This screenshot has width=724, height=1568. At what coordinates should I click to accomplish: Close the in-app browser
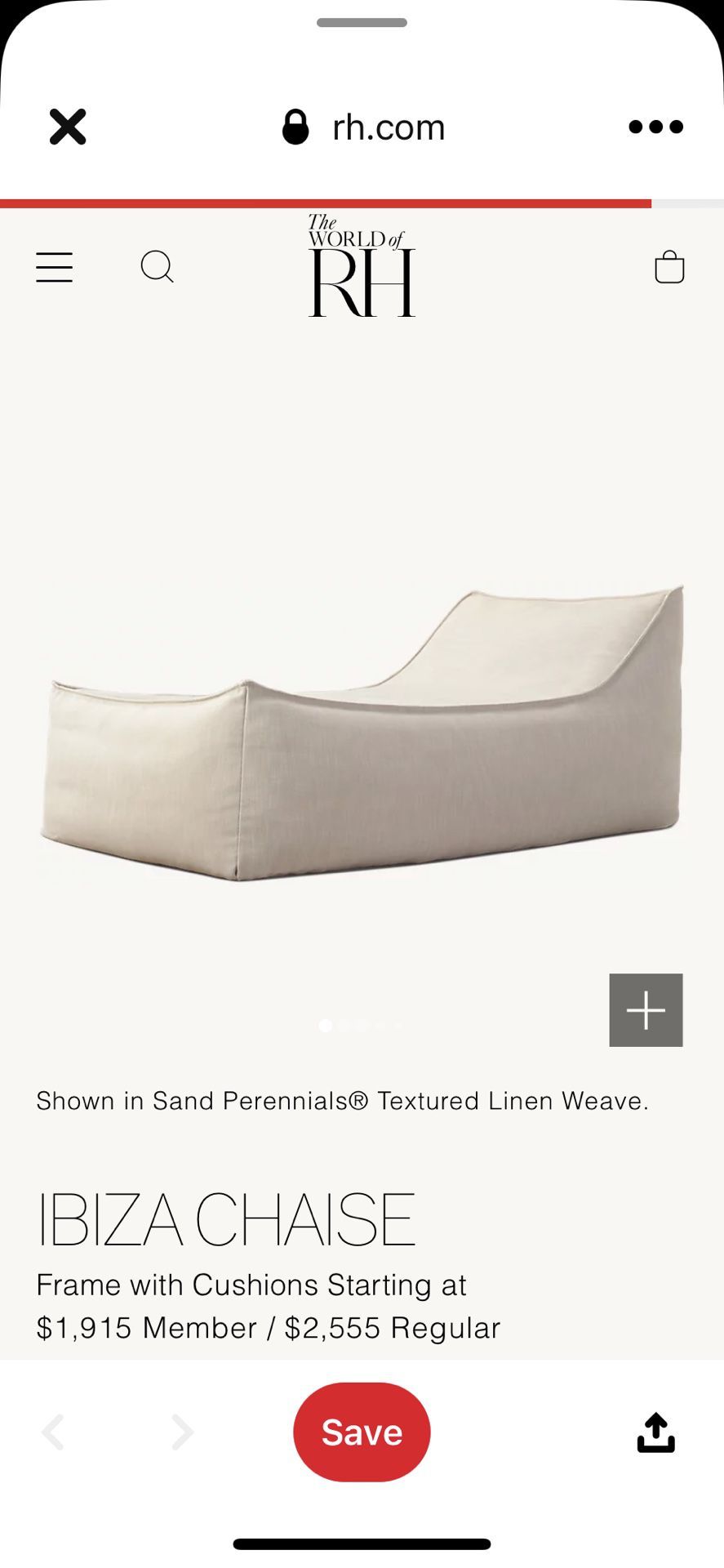(68, 127)
